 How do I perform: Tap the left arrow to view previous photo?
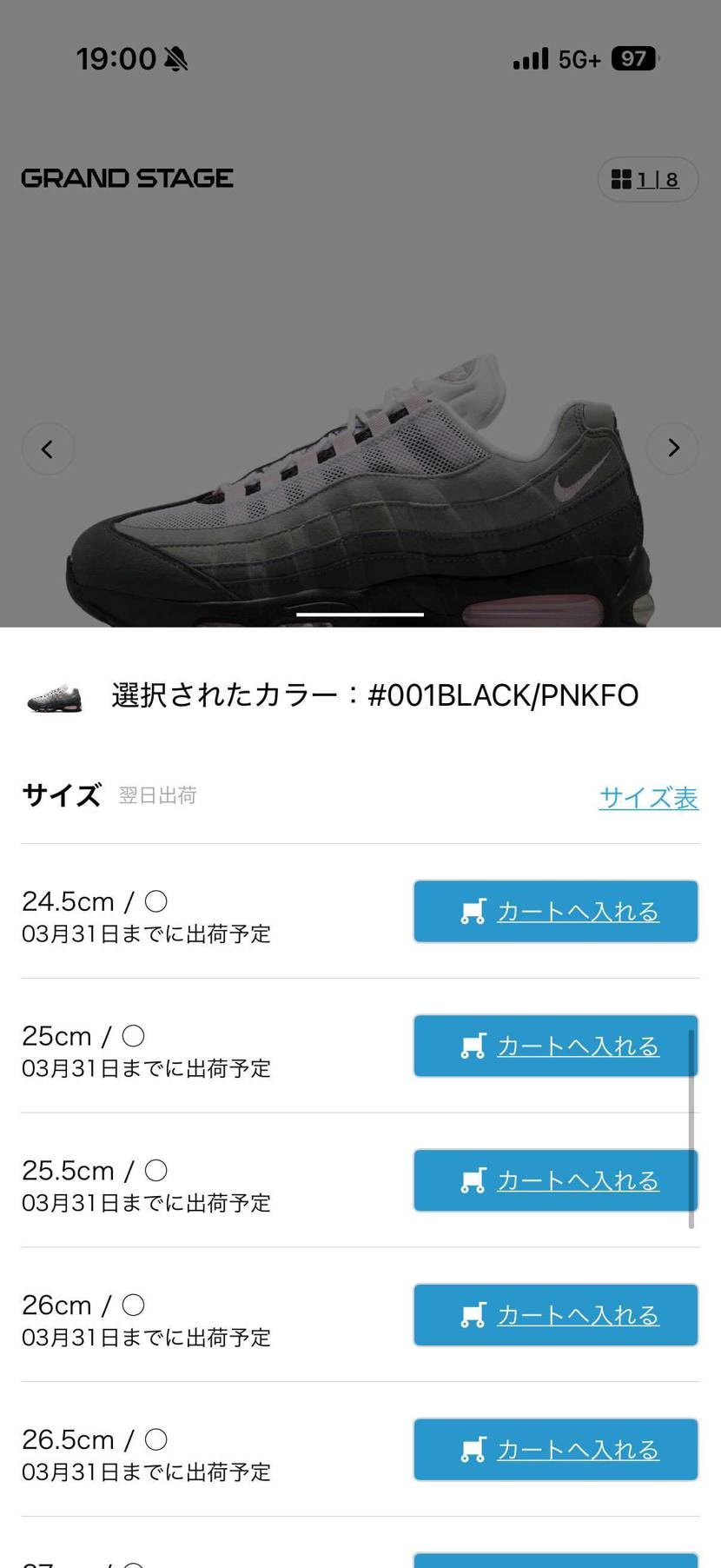tap(48, 448)
